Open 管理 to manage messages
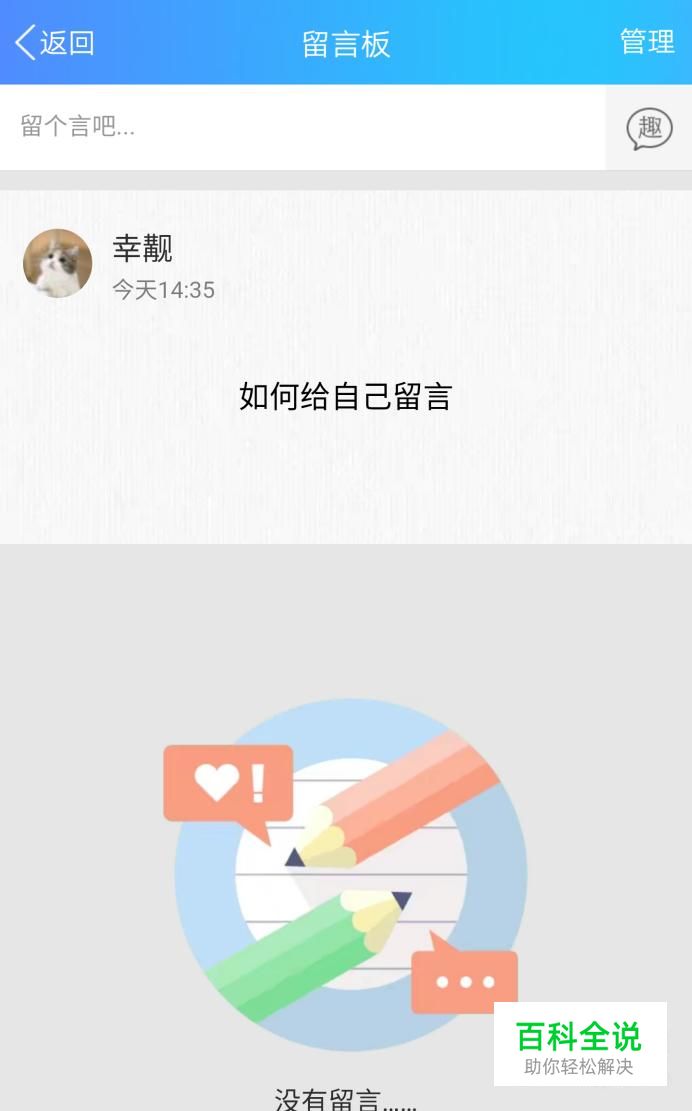Viewport: 692px width, 1111px height. click(x=647, y=42)
